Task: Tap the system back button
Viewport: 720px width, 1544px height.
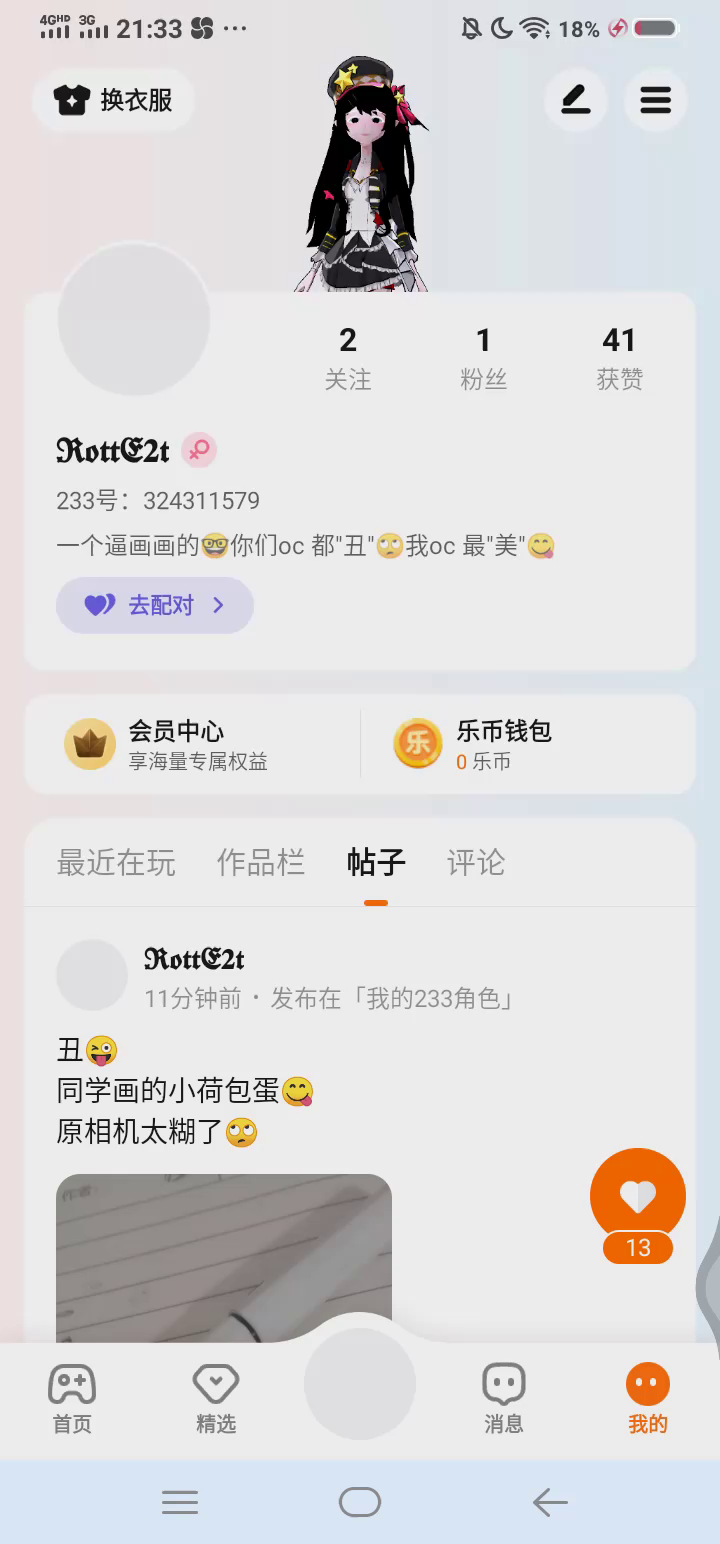Action: point(550,1502)
